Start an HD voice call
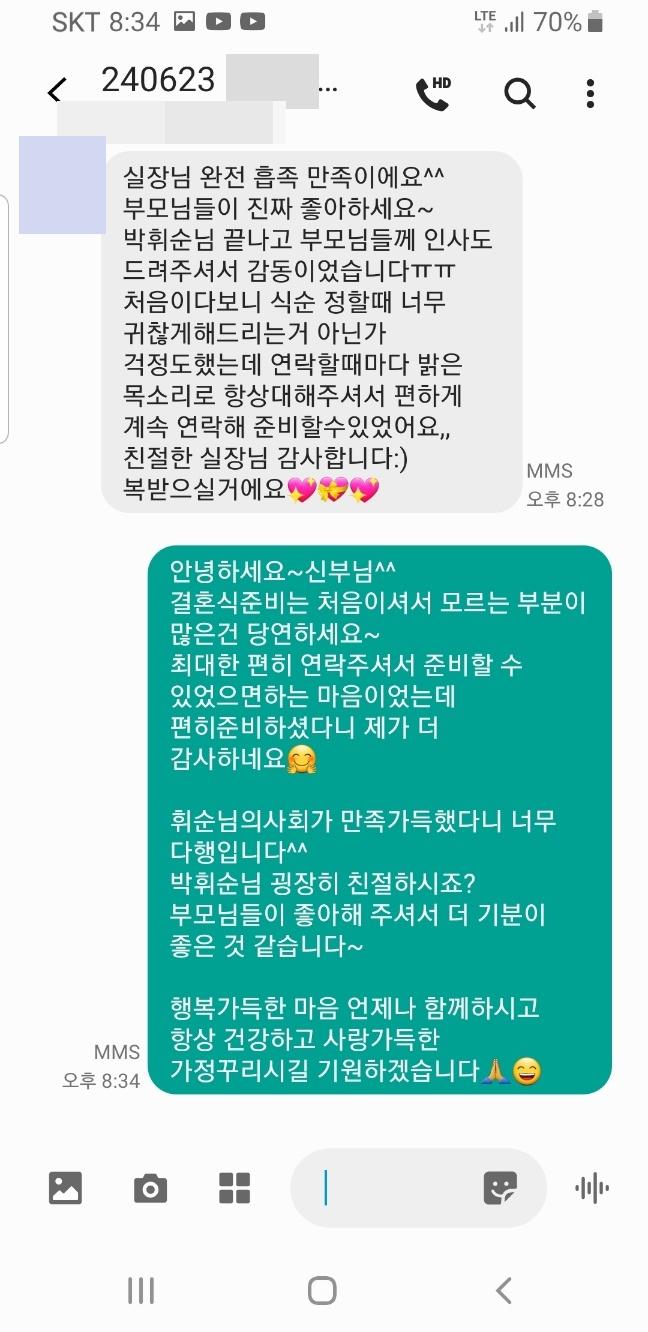The width and height of the screenshot is (648, 1332). pyautogui.click(x=433, y=92)
